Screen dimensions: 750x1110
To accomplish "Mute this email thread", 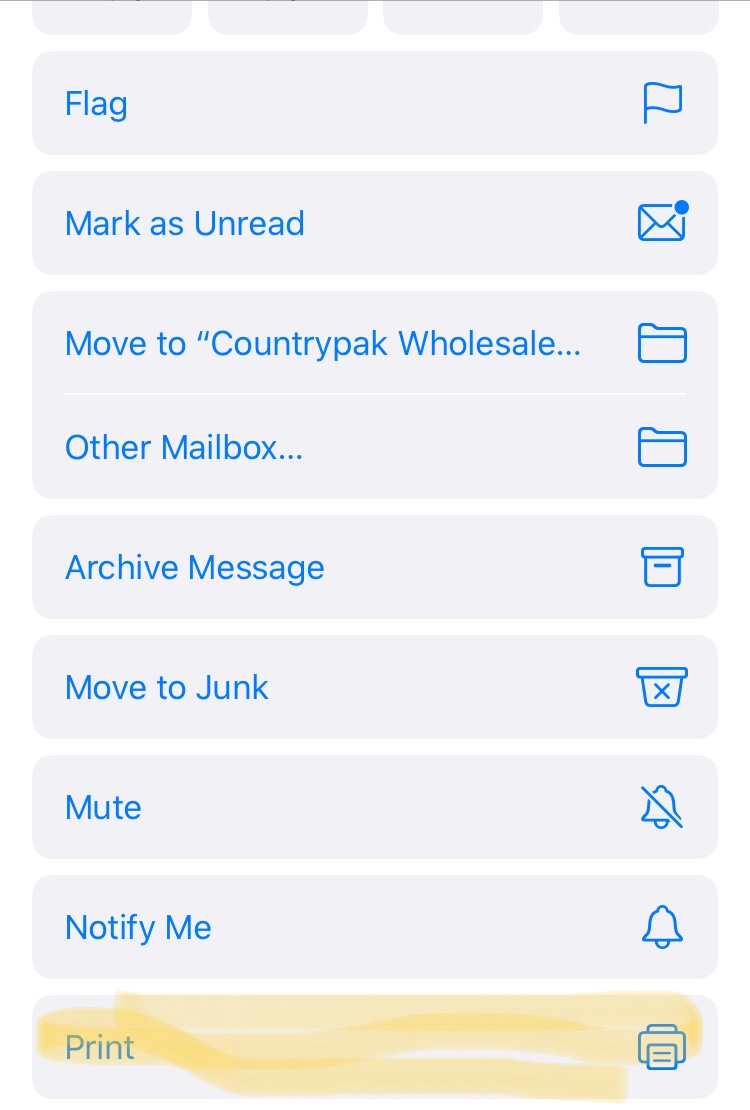I will [374, 807].
